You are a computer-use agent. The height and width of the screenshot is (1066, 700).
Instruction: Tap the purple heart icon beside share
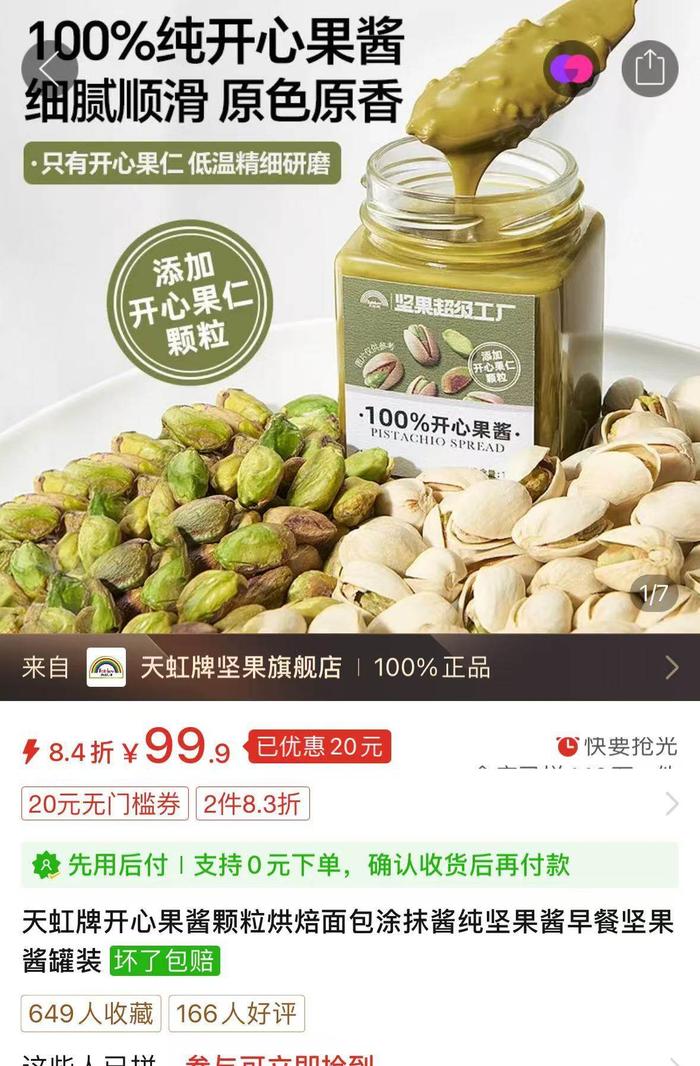point(572,68)
